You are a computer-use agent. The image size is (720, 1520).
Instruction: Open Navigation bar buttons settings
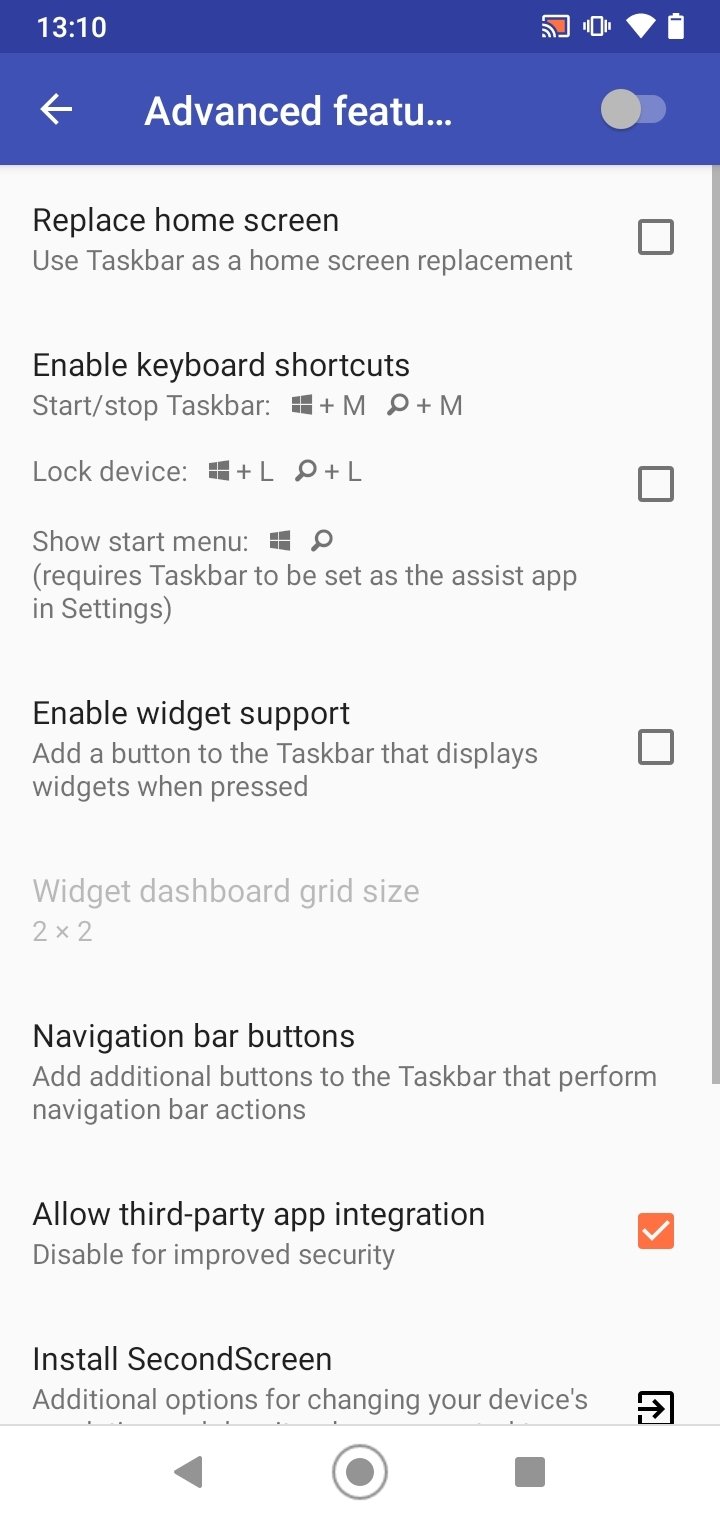click(360, 1072)
